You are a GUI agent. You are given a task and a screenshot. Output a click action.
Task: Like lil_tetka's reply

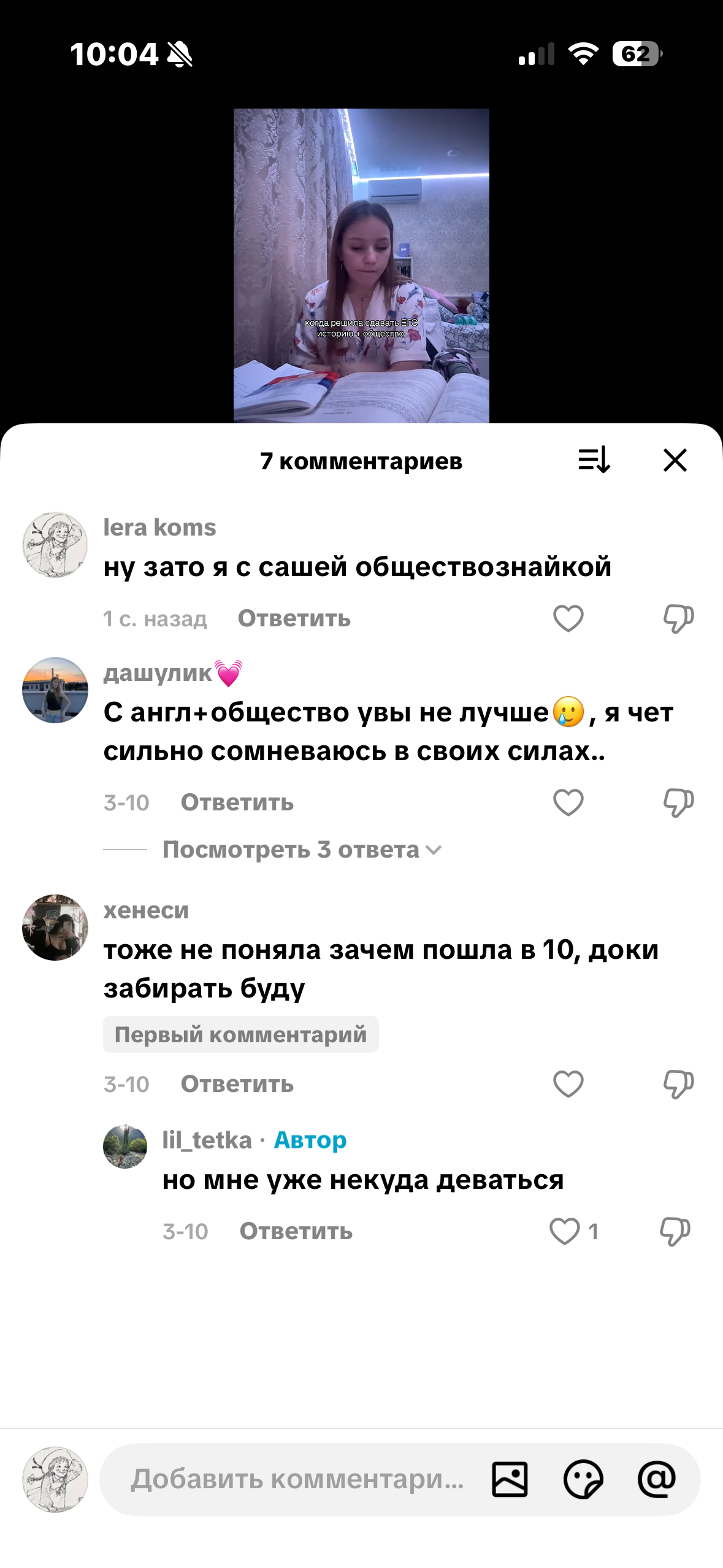(x=564, y=1231)
